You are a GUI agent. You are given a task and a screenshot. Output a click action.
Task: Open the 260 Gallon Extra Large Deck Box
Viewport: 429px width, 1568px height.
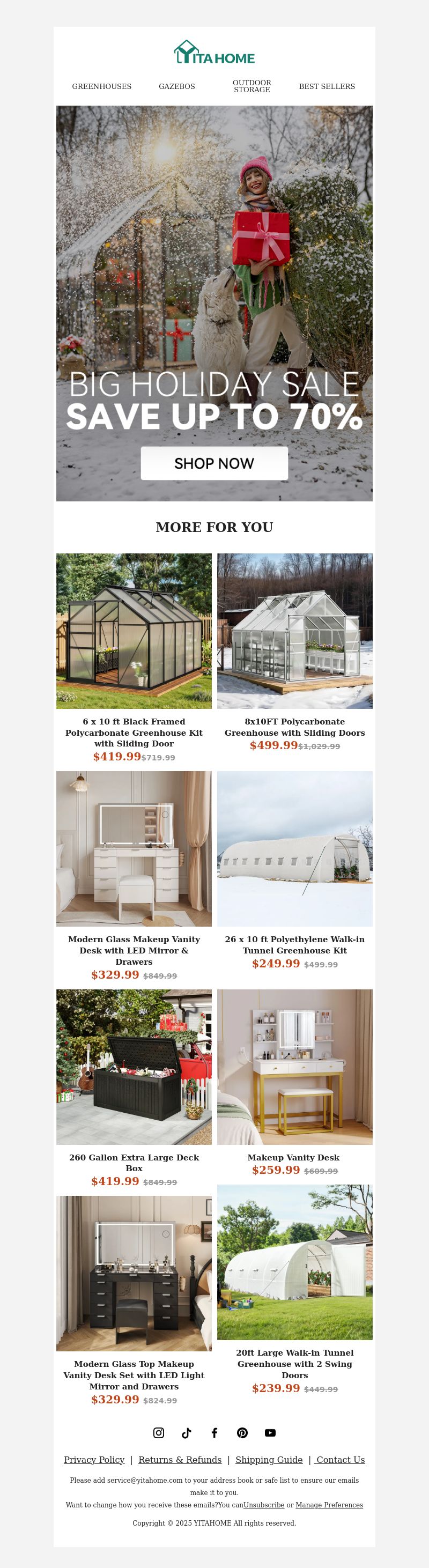click(134, 1067)
